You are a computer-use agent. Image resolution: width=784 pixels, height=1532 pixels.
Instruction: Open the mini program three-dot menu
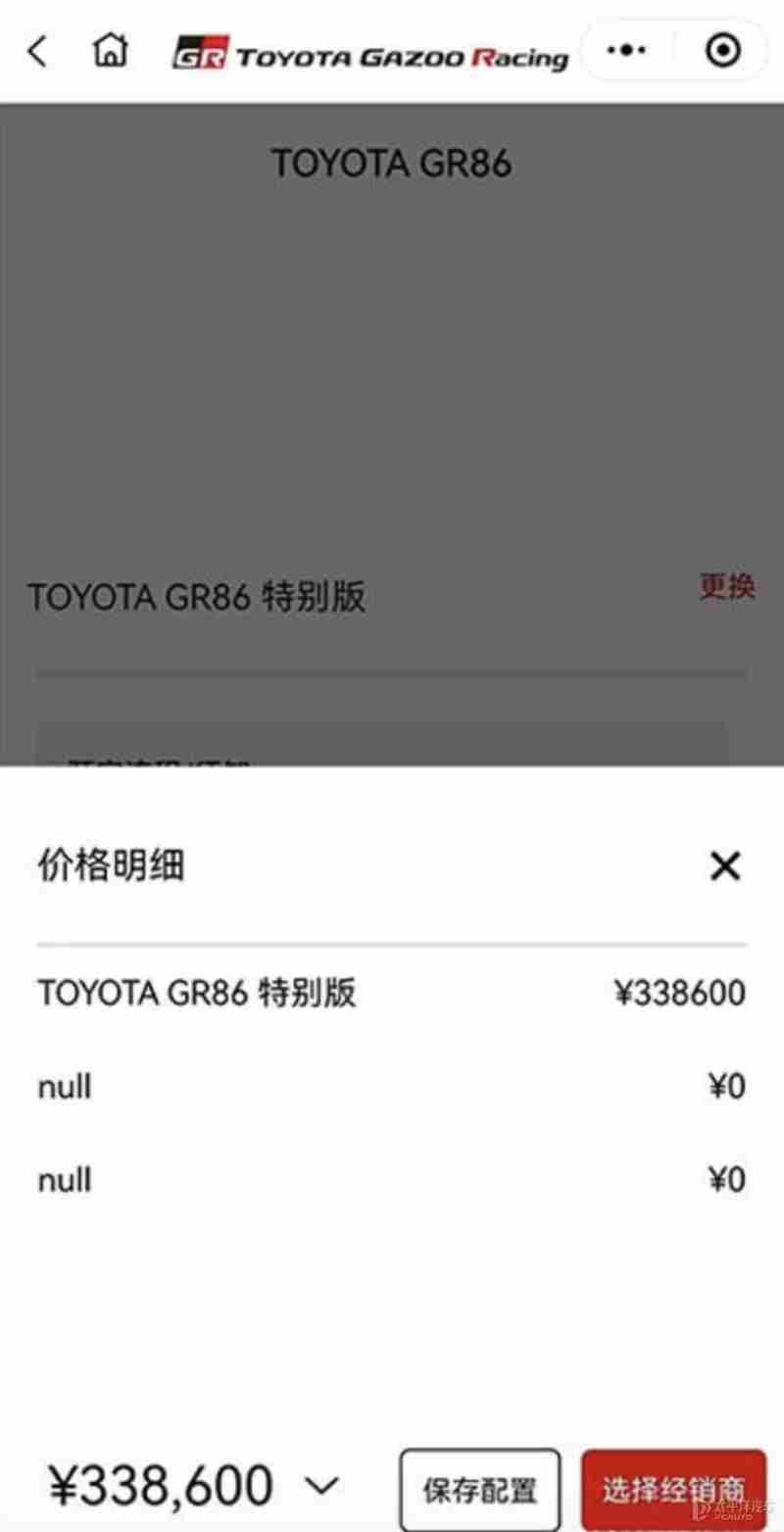point(626,50)
